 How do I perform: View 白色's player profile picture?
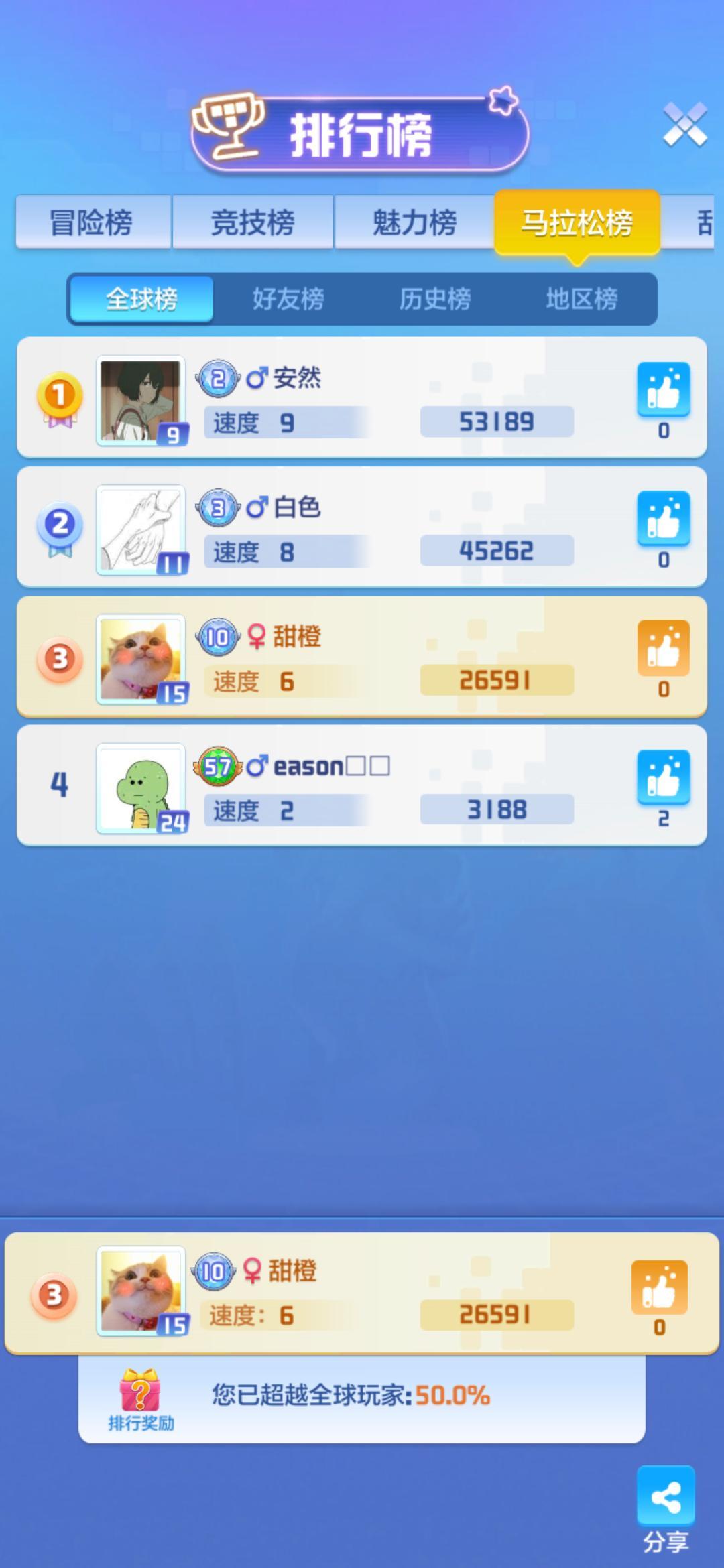coord(141,530)
